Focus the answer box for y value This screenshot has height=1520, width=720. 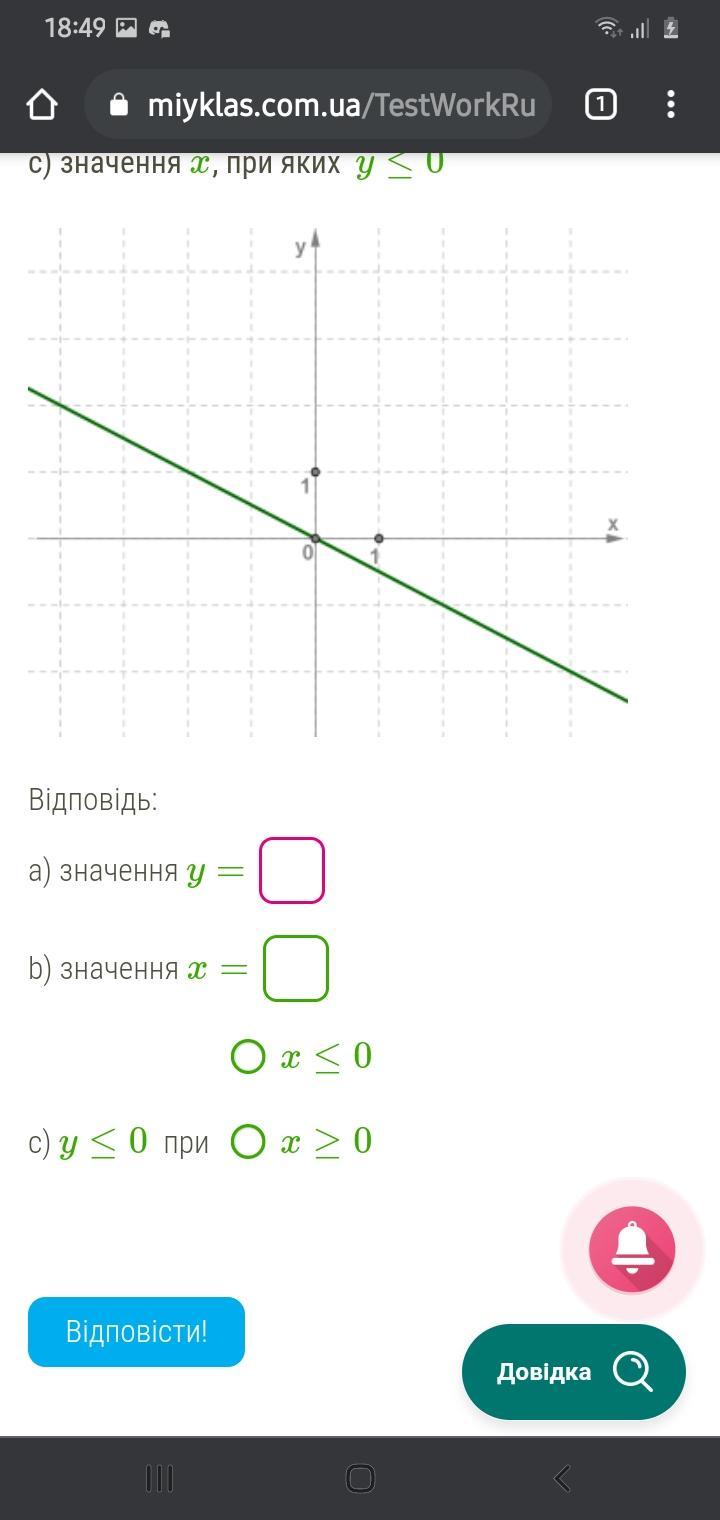(292, 870)
